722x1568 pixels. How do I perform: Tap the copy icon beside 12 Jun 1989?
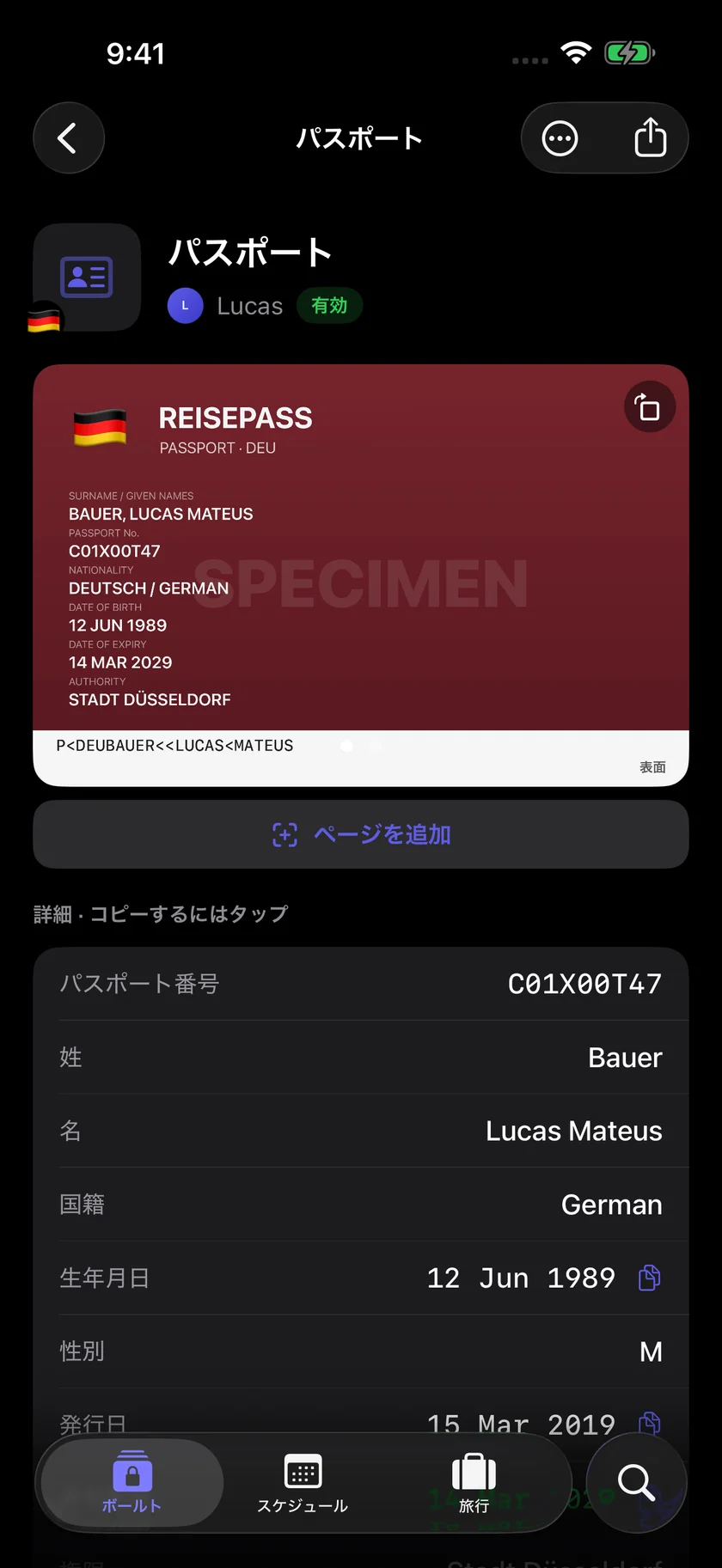click(650, 1278)
